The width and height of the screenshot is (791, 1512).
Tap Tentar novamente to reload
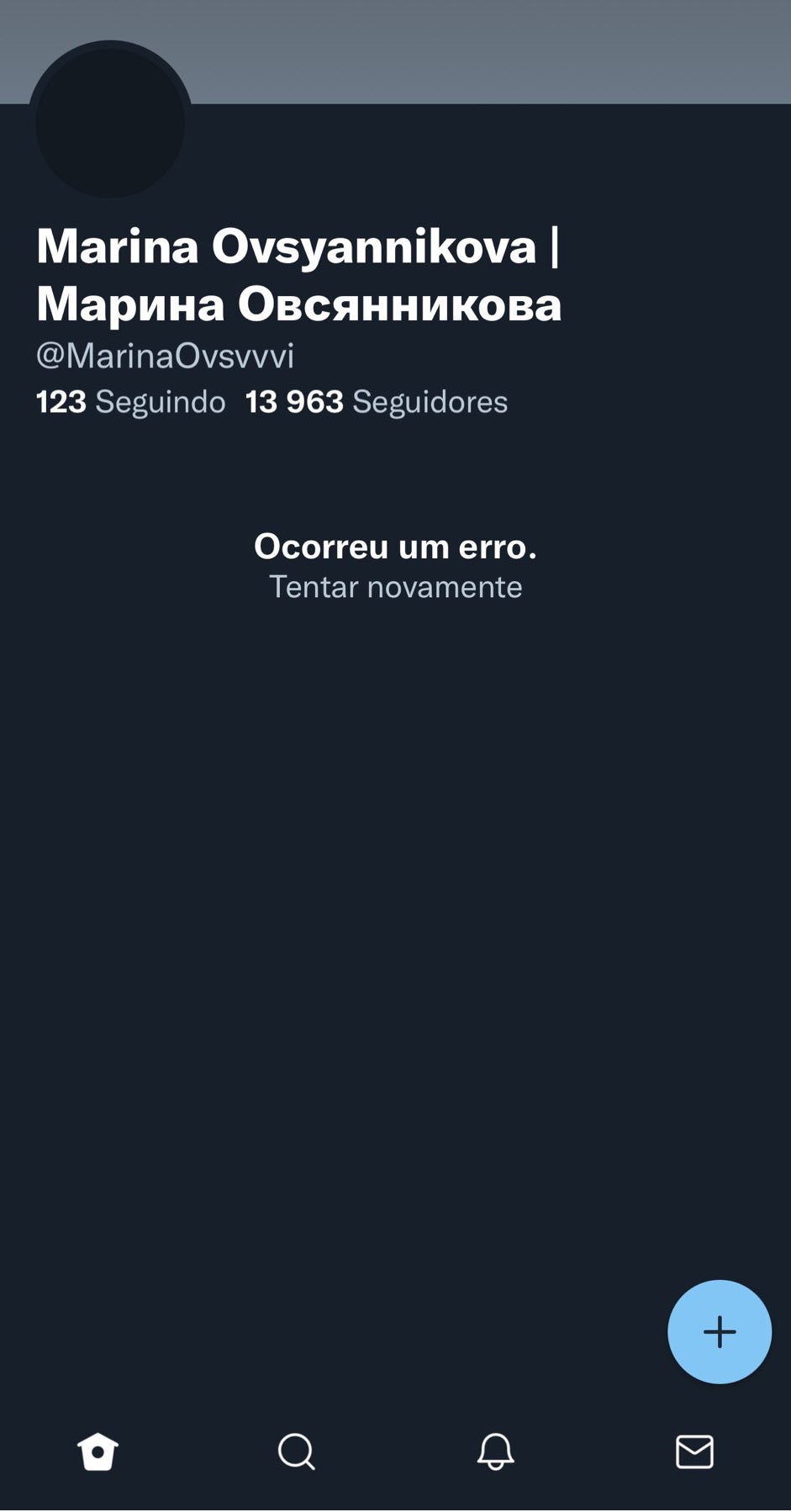click(x=395, y=587)
